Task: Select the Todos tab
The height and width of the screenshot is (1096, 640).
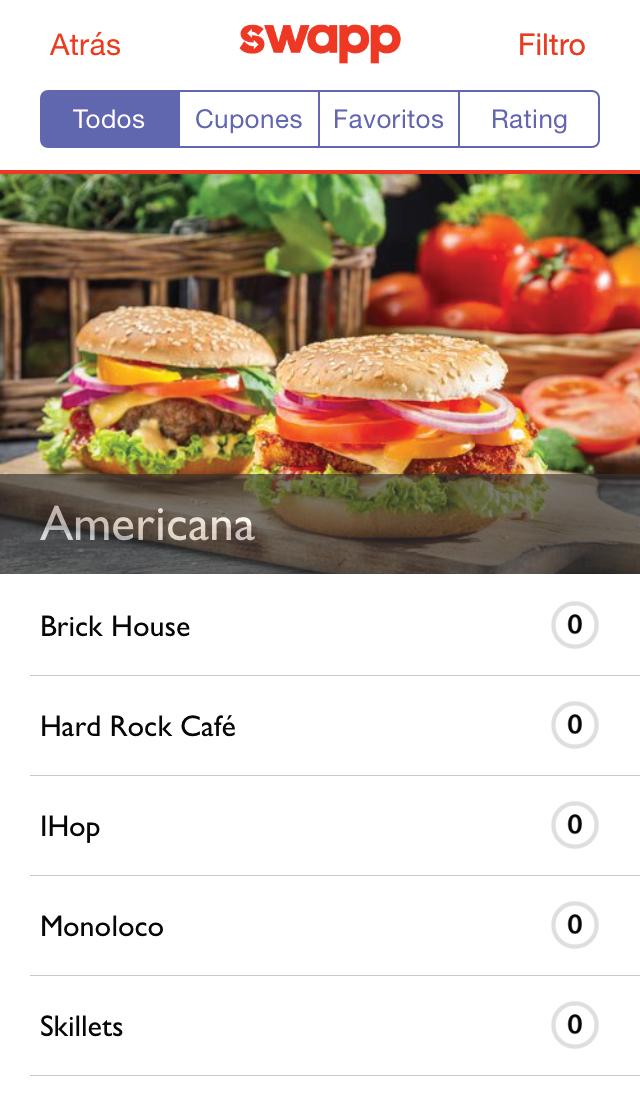Action: [109, 120]
